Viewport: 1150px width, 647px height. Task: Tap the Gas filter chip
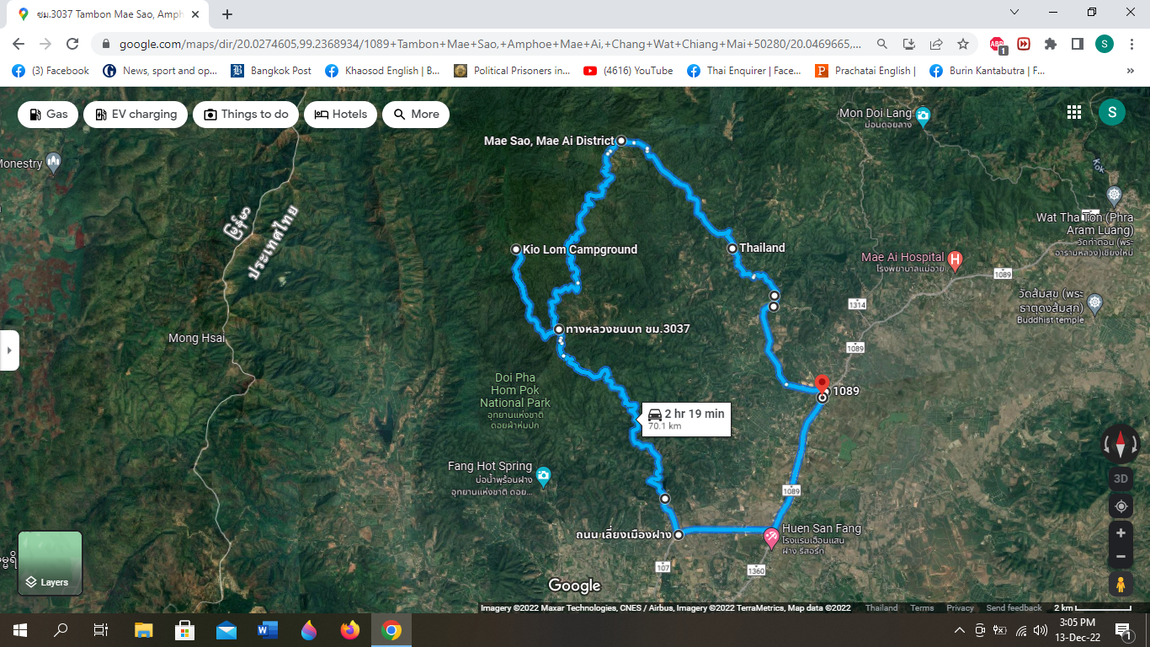pos(48,114)
